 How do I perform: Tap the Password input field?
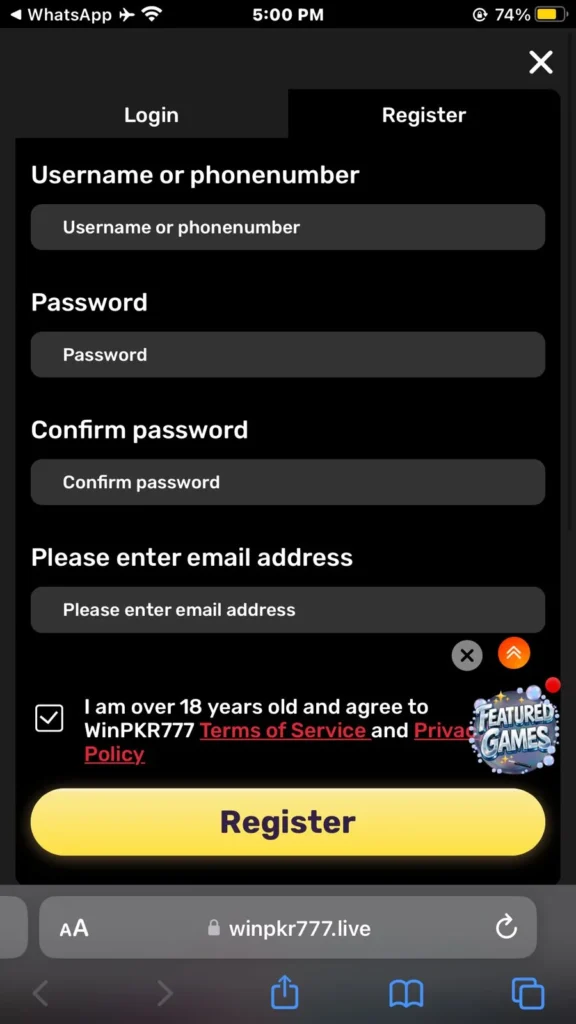(x=288, y=355)
